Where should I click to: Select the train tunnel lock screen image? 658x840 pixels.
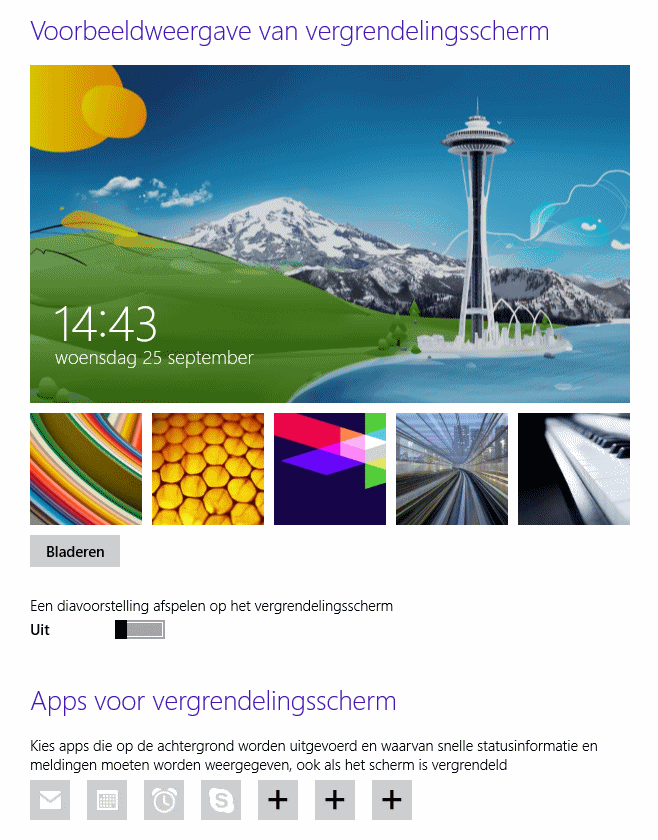coord(452,469)
